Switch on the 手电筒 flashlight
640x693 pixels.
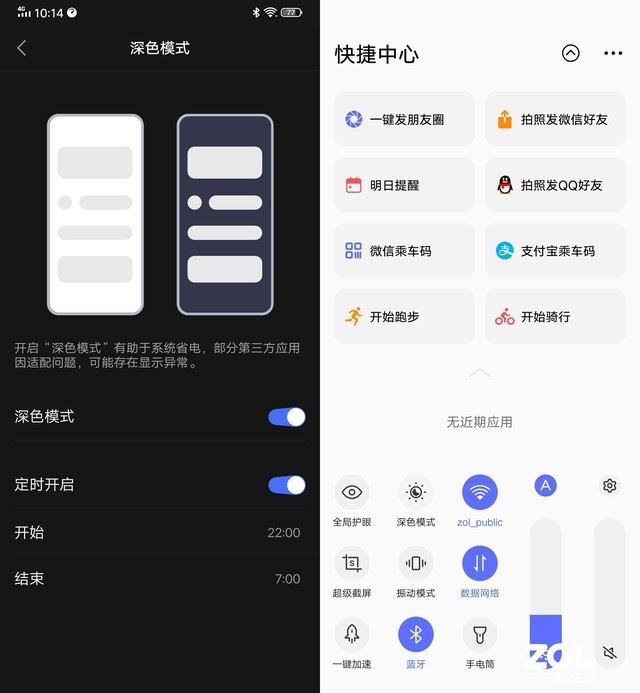(479, 634)
